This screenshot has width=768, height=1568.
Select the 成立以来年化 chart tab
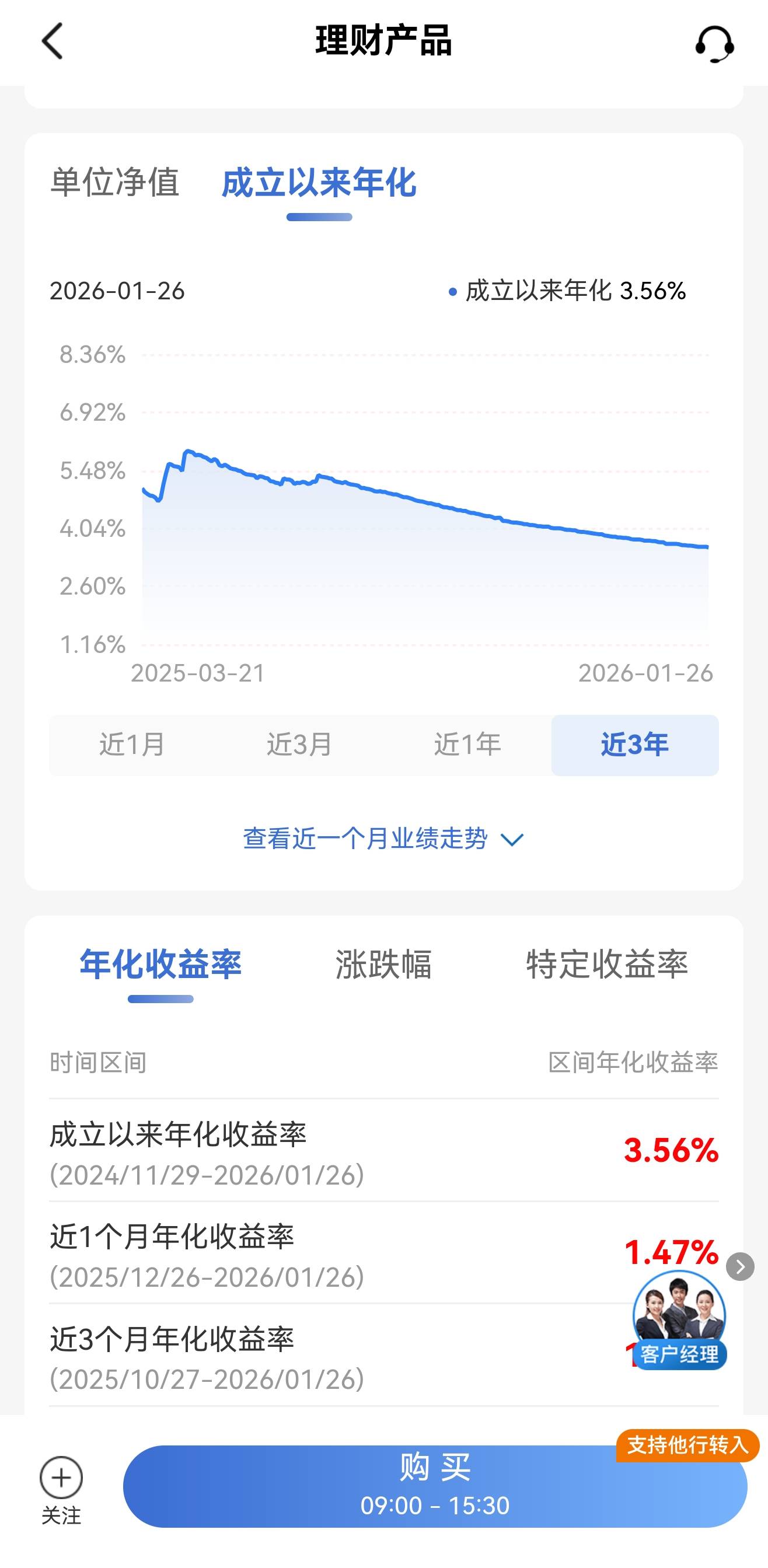pos(319,182)
